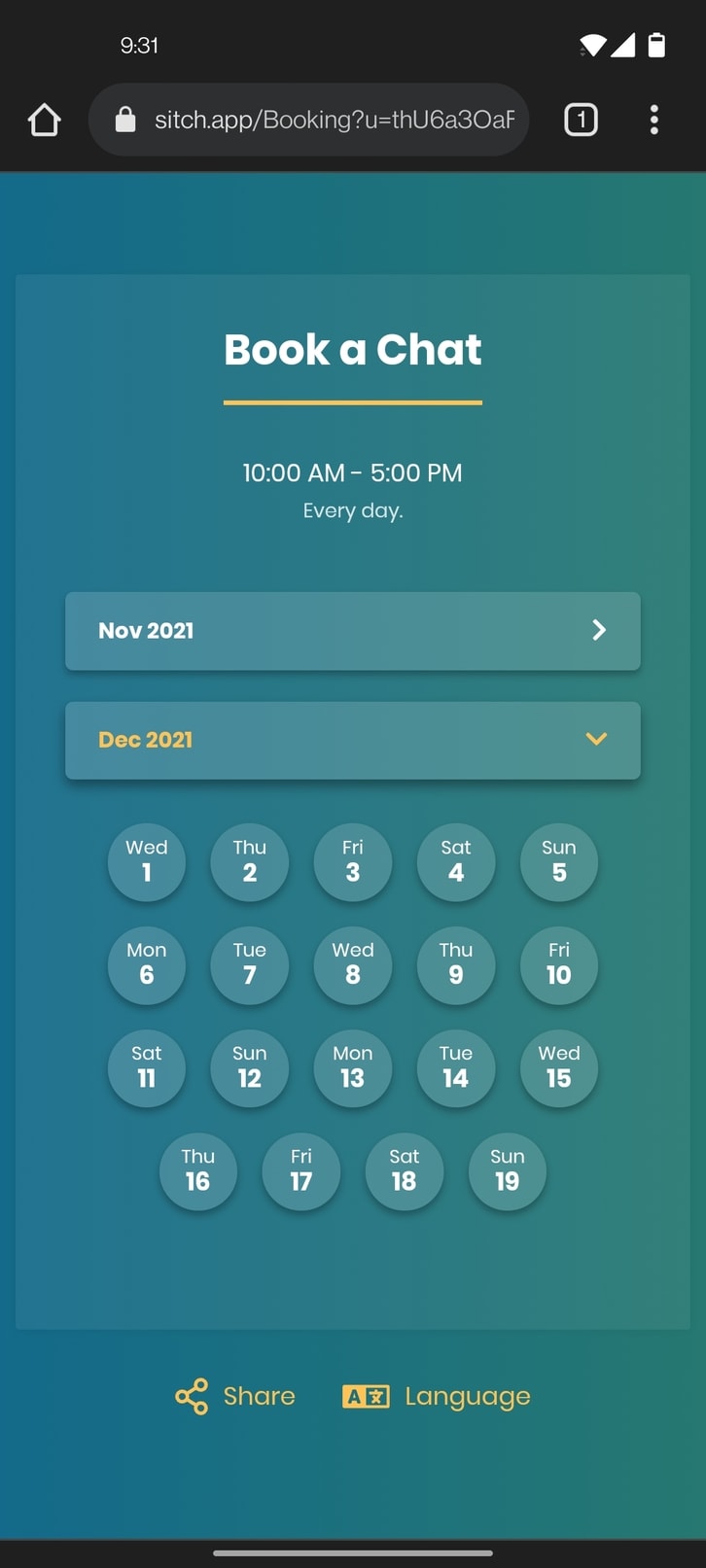
Task: Pick Sat 18 on the calendar
Action: 405,1171
